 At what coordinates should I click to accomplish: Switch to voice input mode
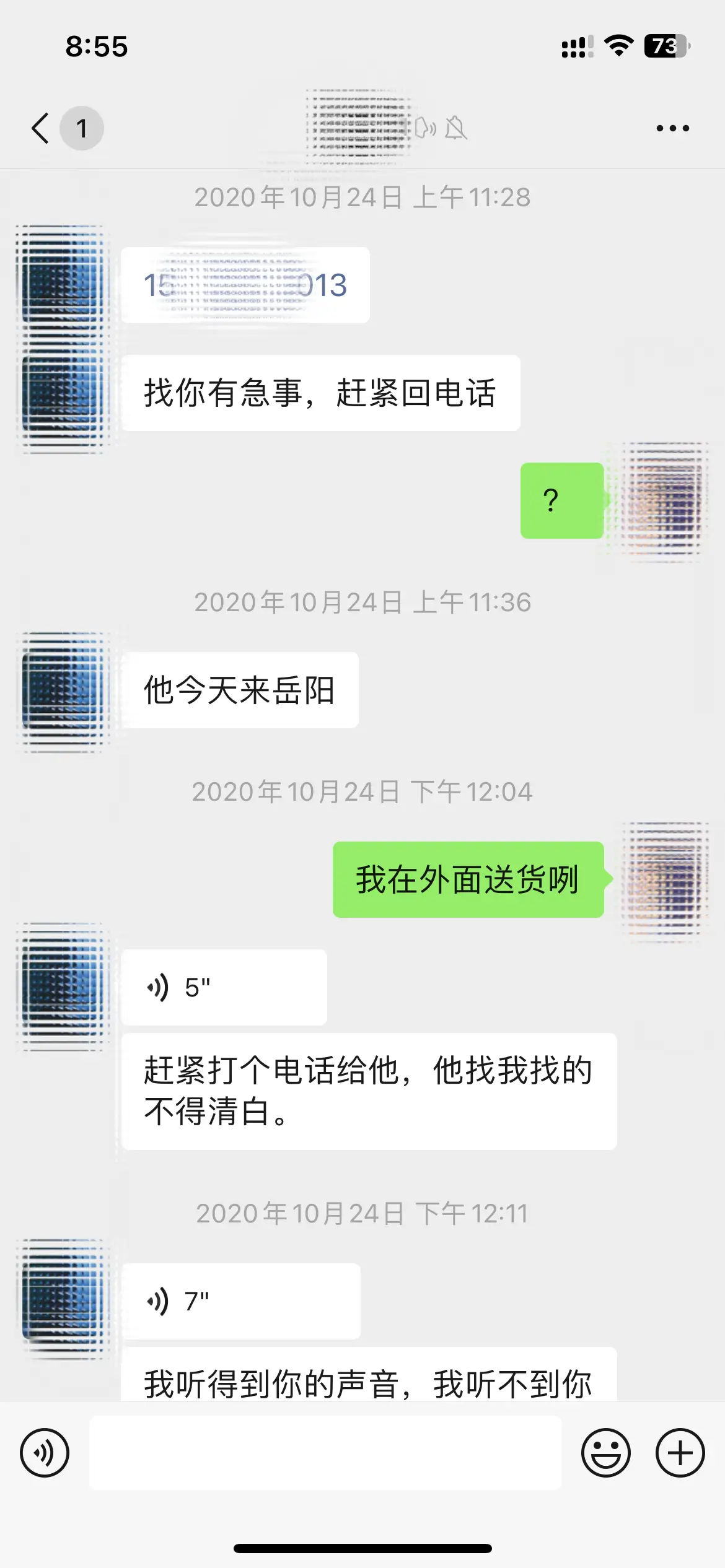45,1453
